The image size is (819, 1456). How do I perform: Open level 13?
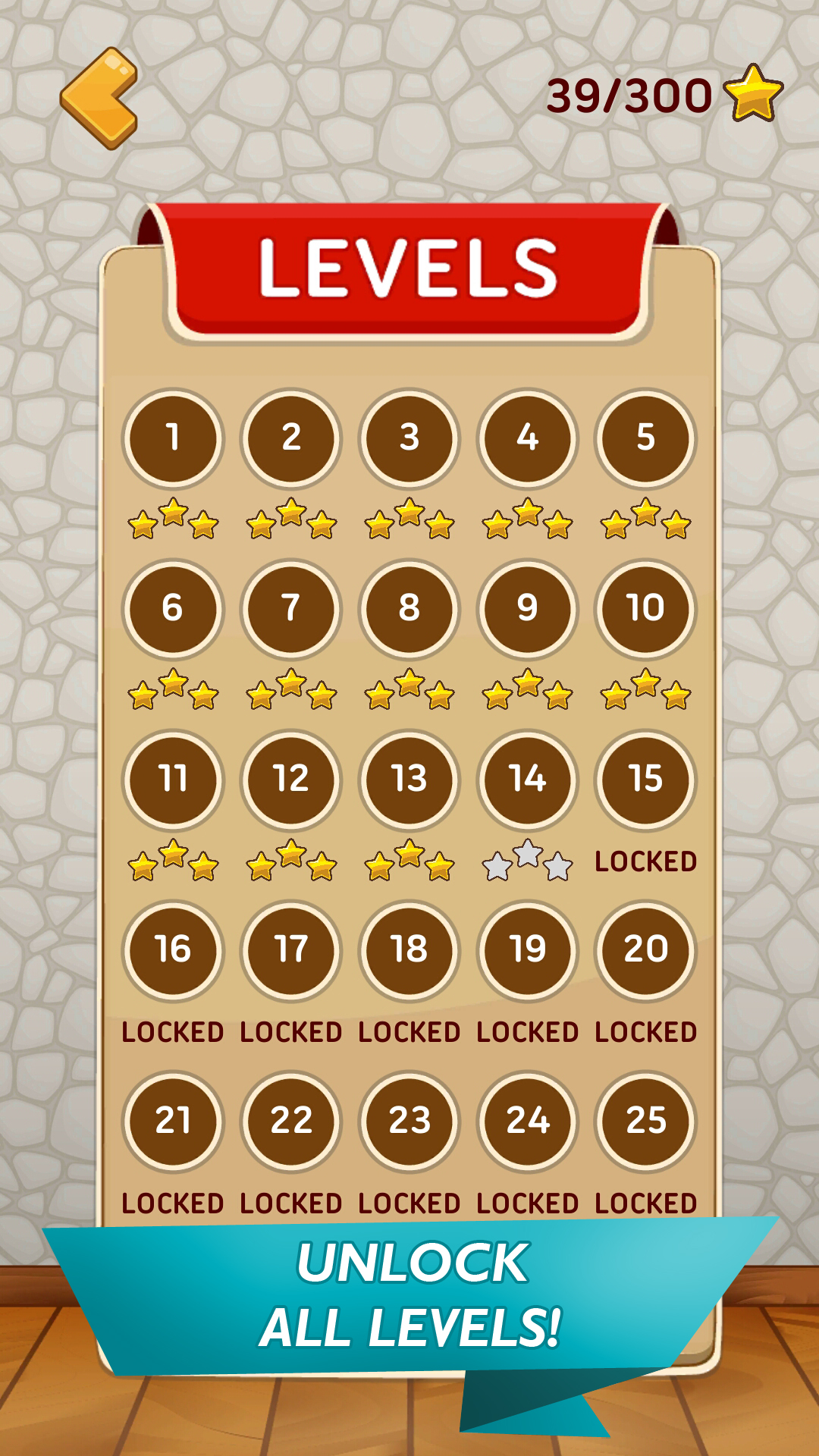409,780
